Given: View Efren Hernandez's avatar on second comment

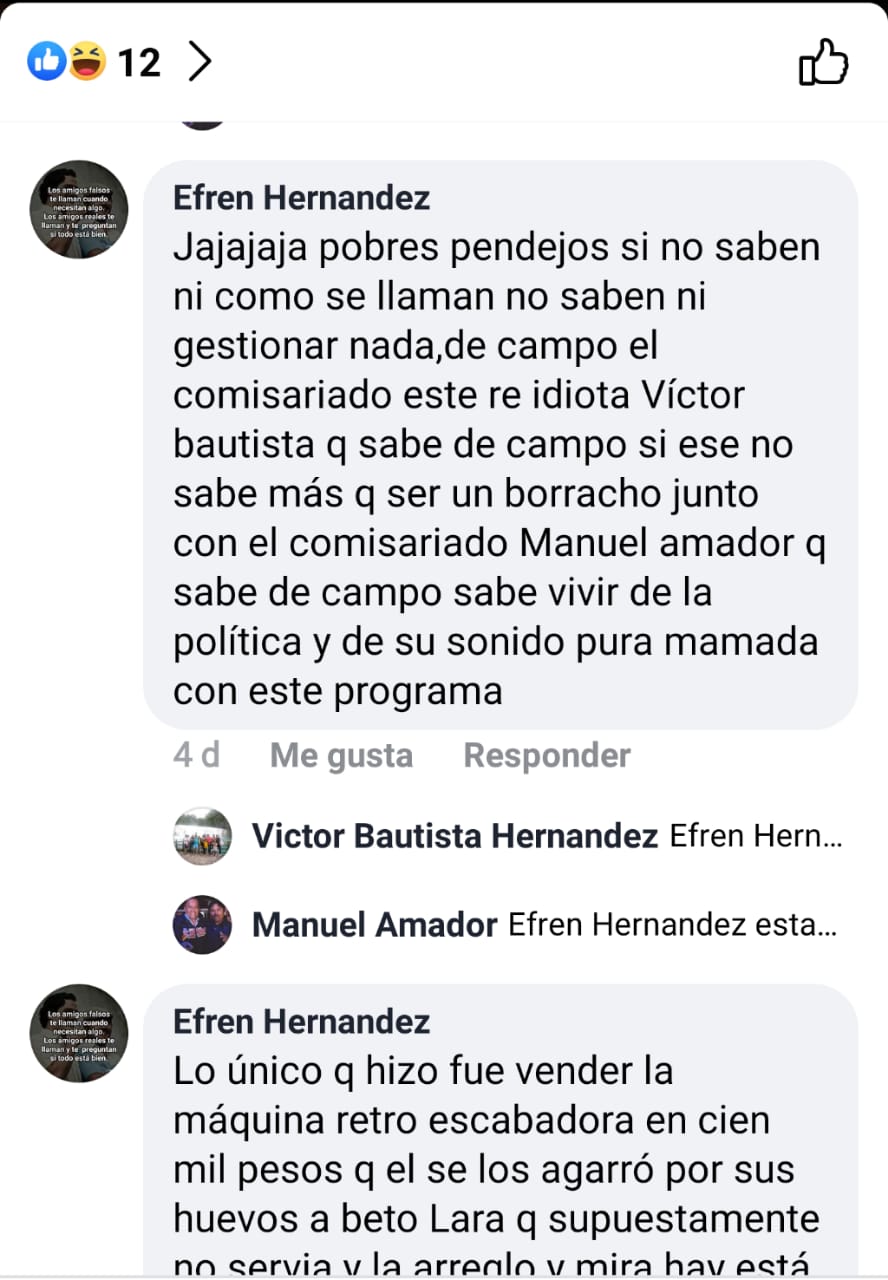Looking at the screenshot, I should (x=79, y=1033).
